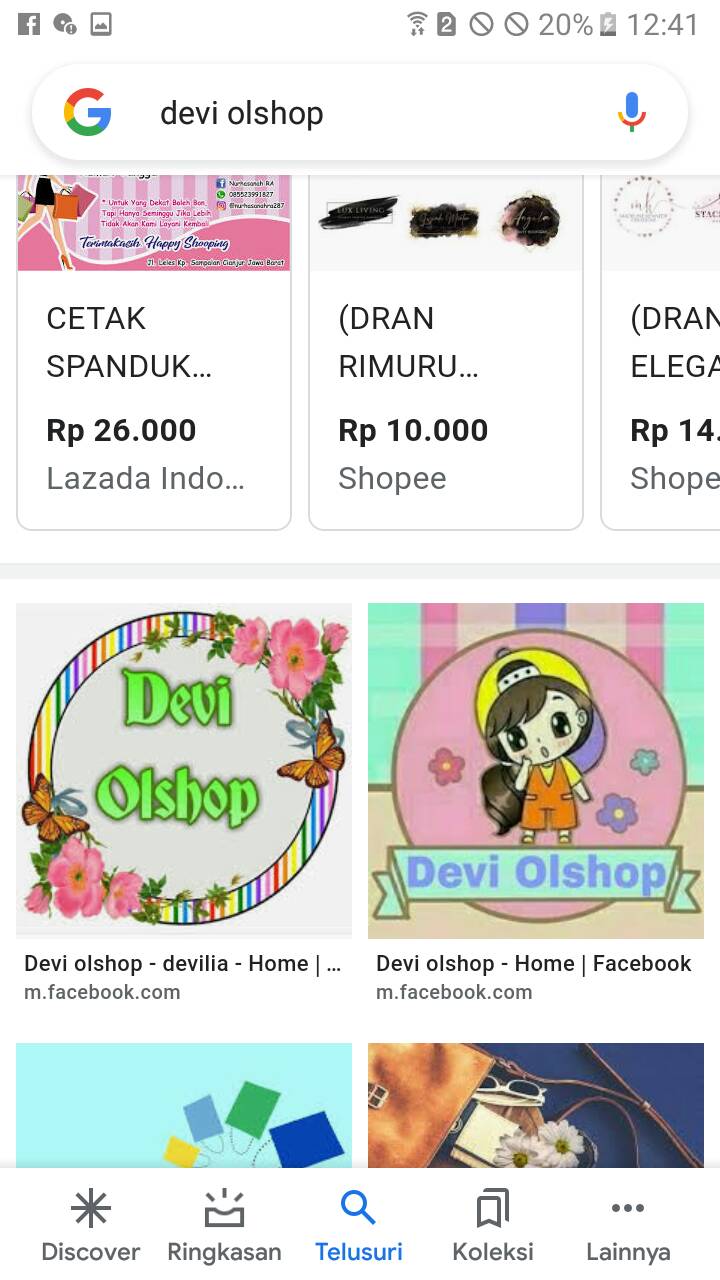Switch to the Discover tab
The image size is (720, 1280).
pyautogui.click(x=91, y=1225)
